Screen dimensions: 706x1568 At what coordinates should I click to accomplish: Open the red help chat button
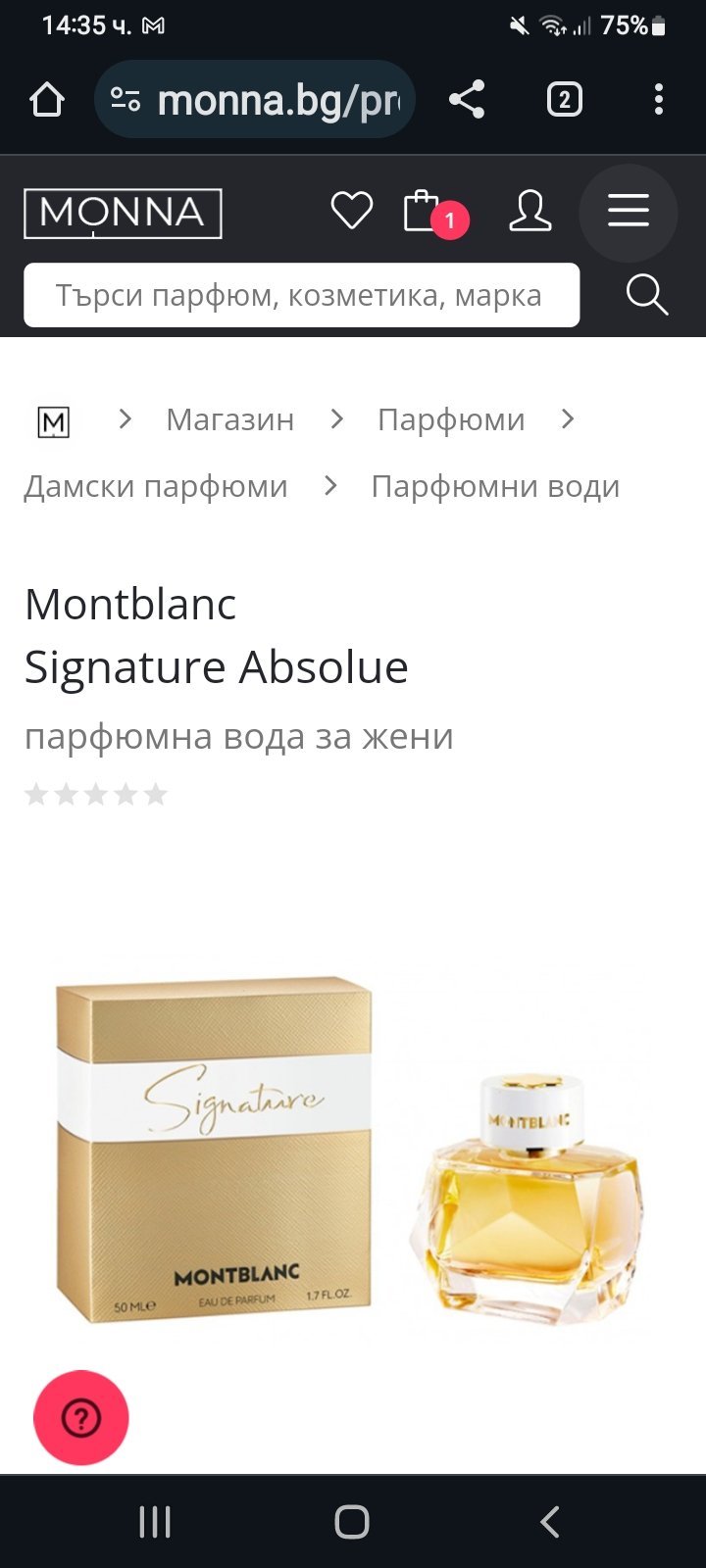81,1417
